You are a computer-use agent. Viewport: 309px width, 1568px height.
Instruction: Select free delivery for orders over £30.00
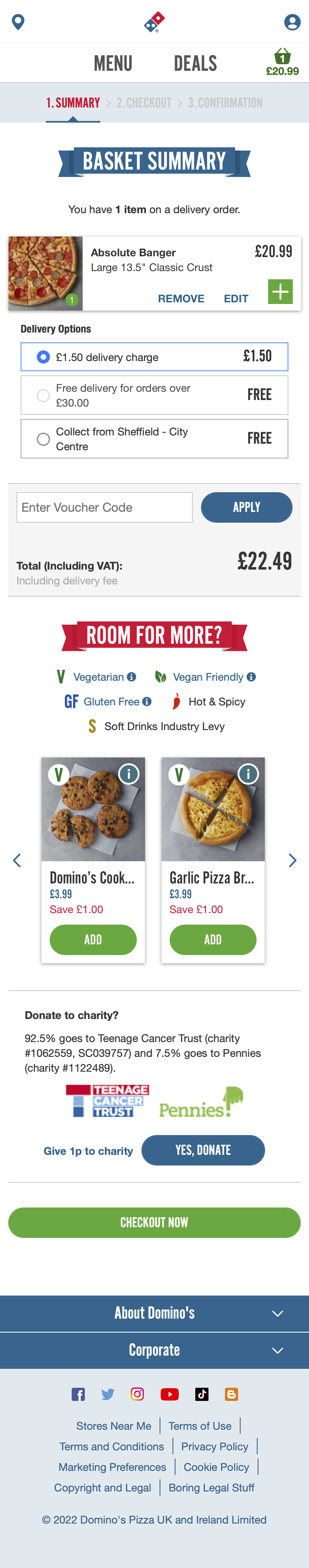tap(43, 396)
